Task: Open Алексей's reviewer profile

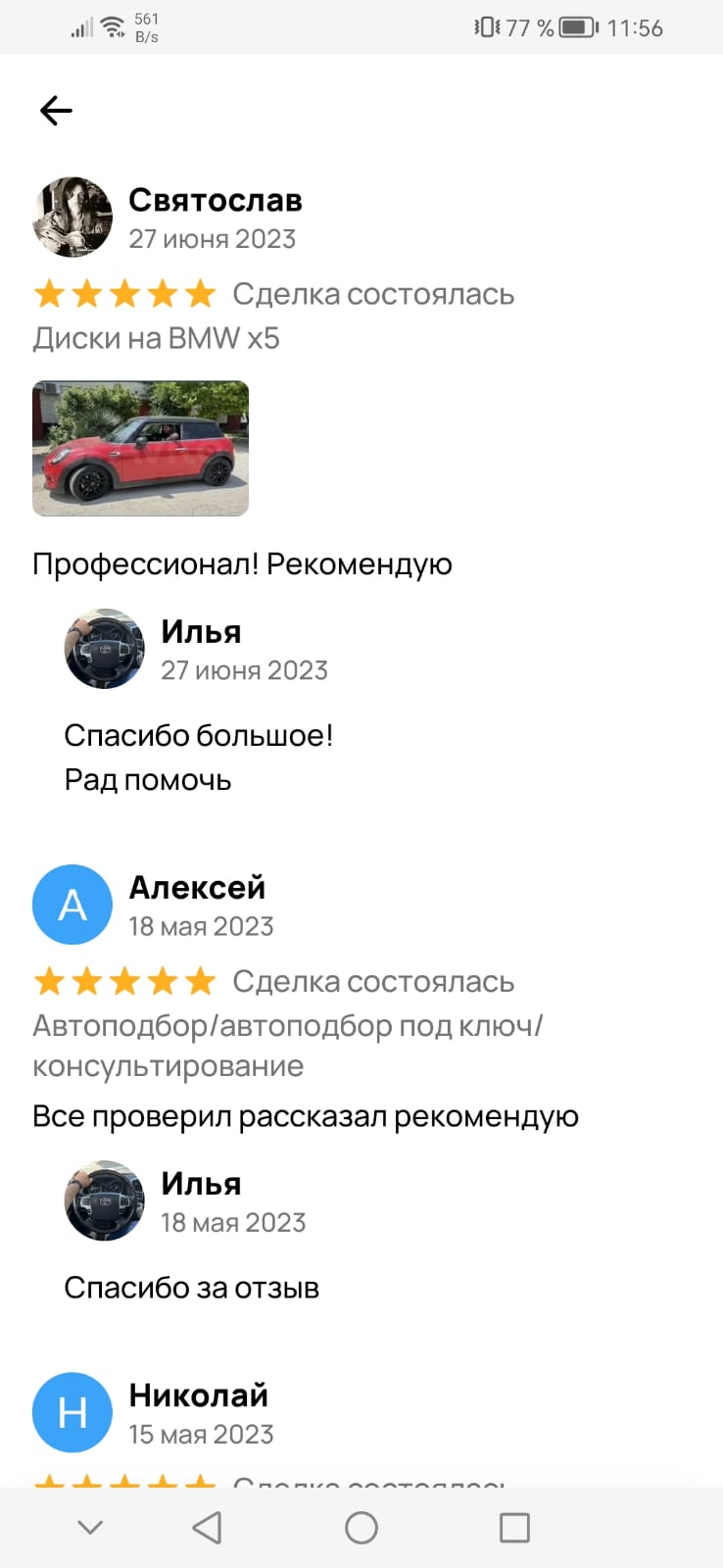Action: point(72,905)
